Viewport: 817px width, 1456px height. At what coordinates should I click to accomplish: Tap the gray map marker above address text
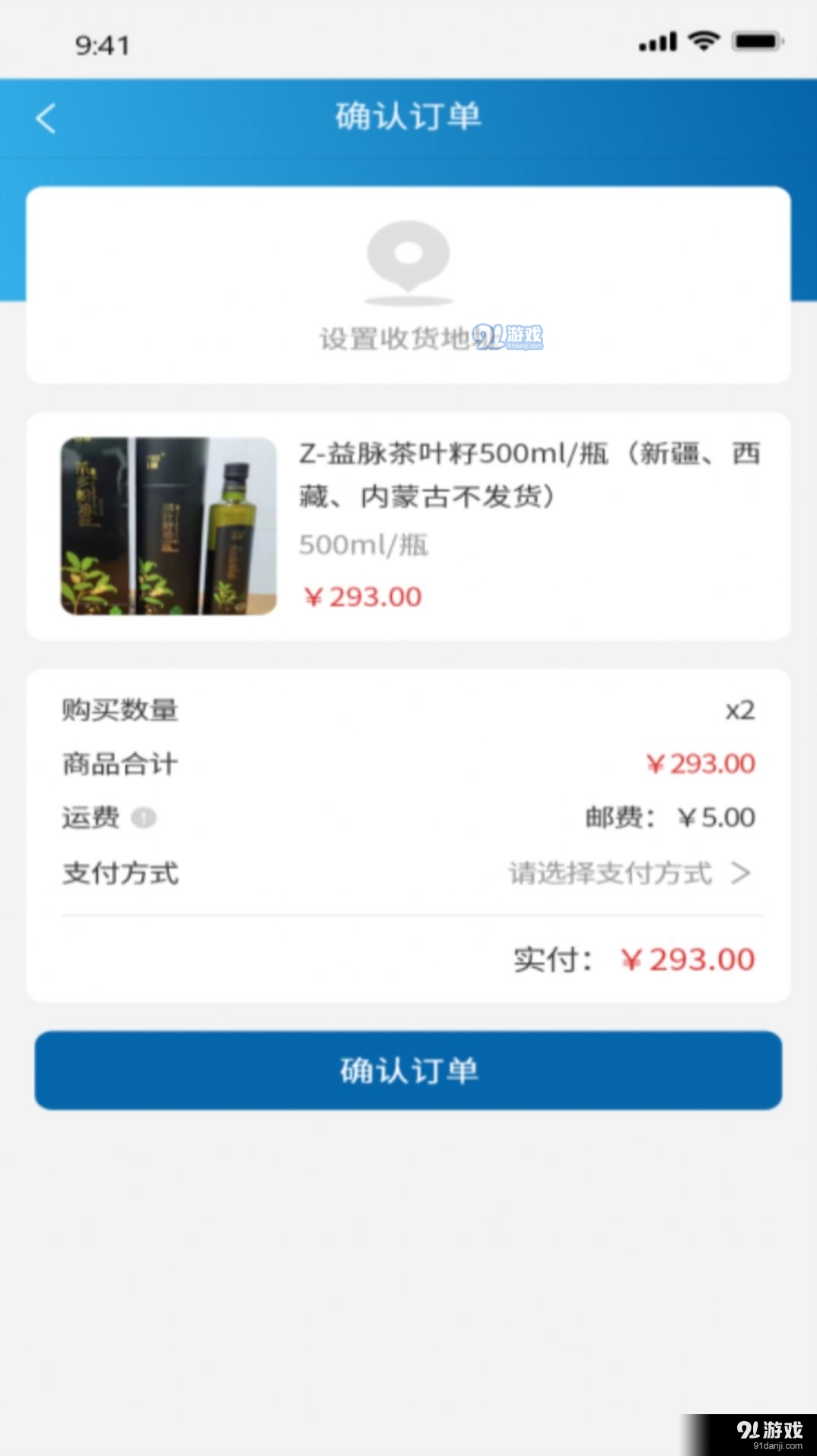tap(408, 259)
